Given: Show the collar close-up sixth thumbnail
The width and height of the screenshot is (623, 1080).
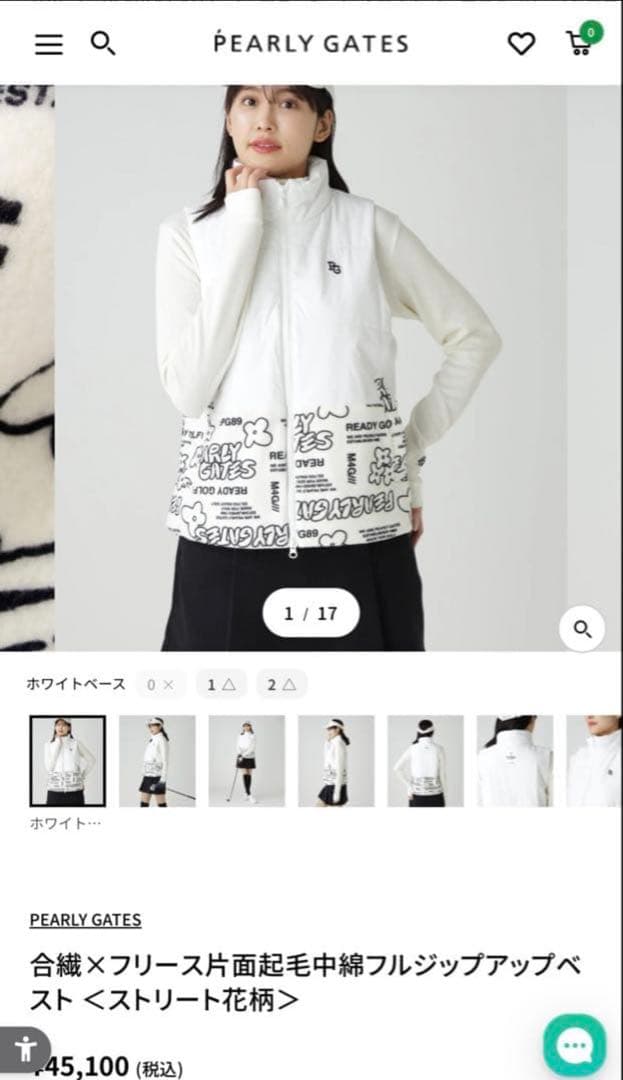Looking at the screenshot, I should 514,761.
